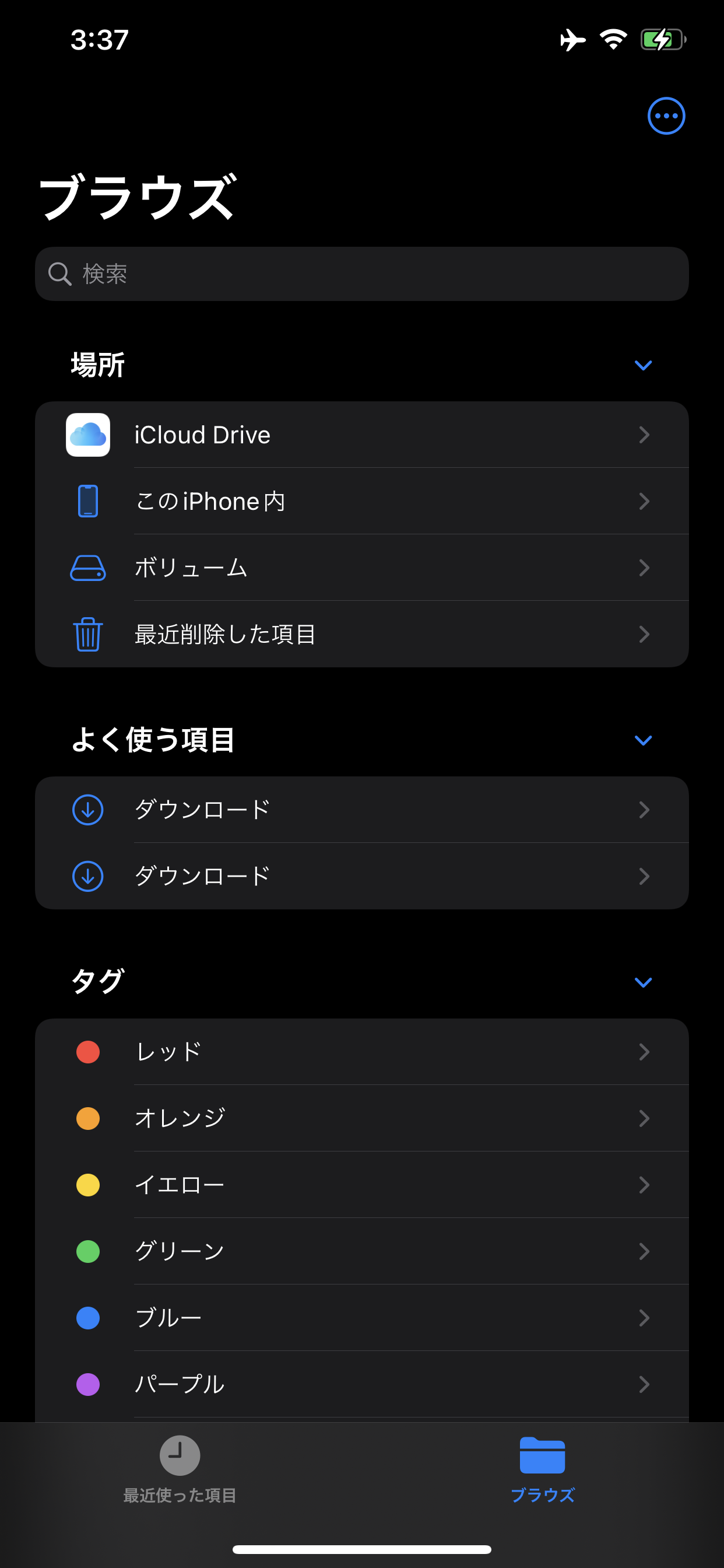Viewport: 724px width, 1568px height.
Task: Open 最近削除した項目
Action: 361,634
